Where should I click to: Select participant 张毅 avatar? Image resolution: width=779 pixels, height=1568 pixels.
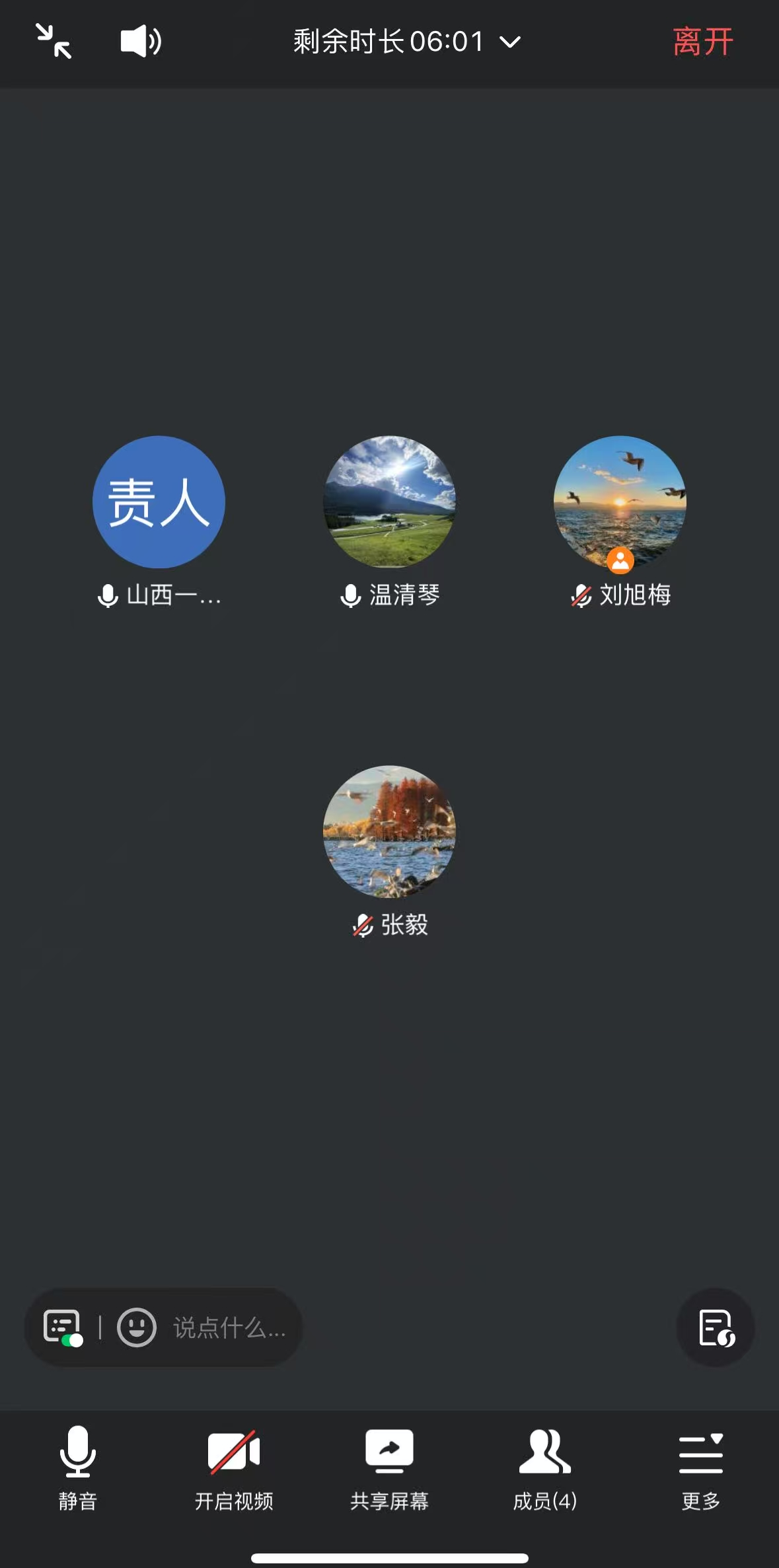tap(389, 831)
